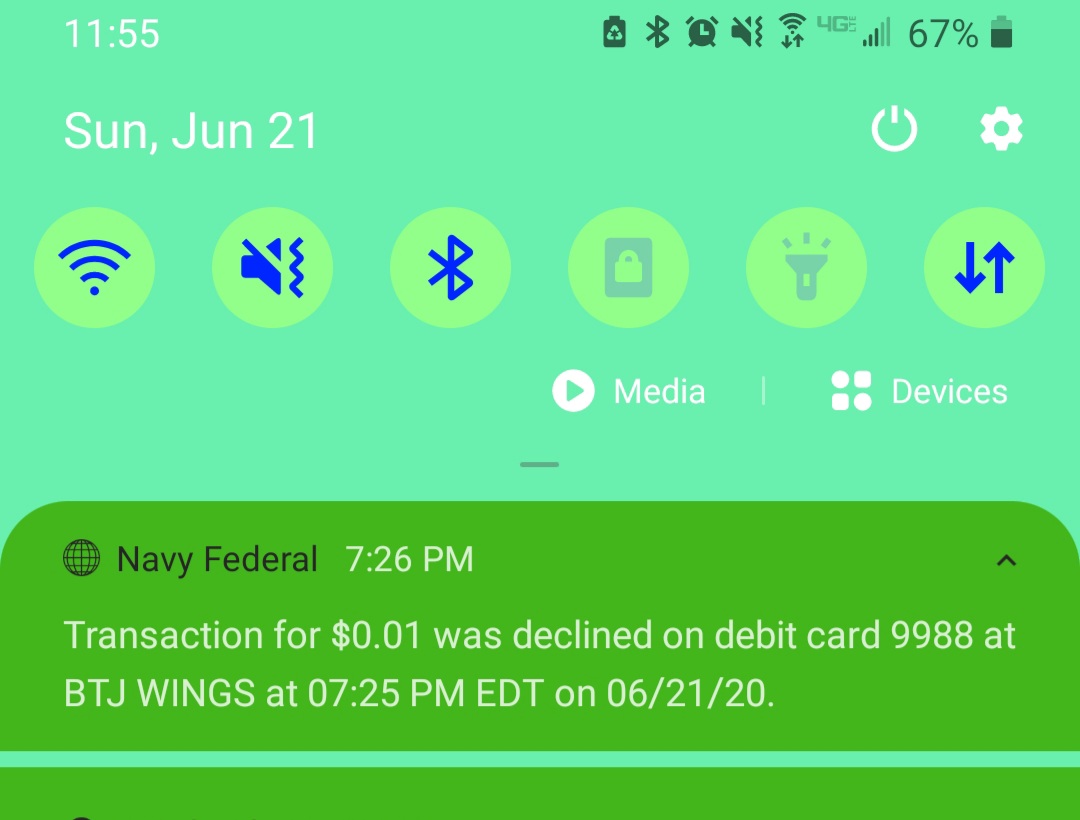
Task: Open the Navy Federal declined transaction notification
Action: (x=540, y=664)
